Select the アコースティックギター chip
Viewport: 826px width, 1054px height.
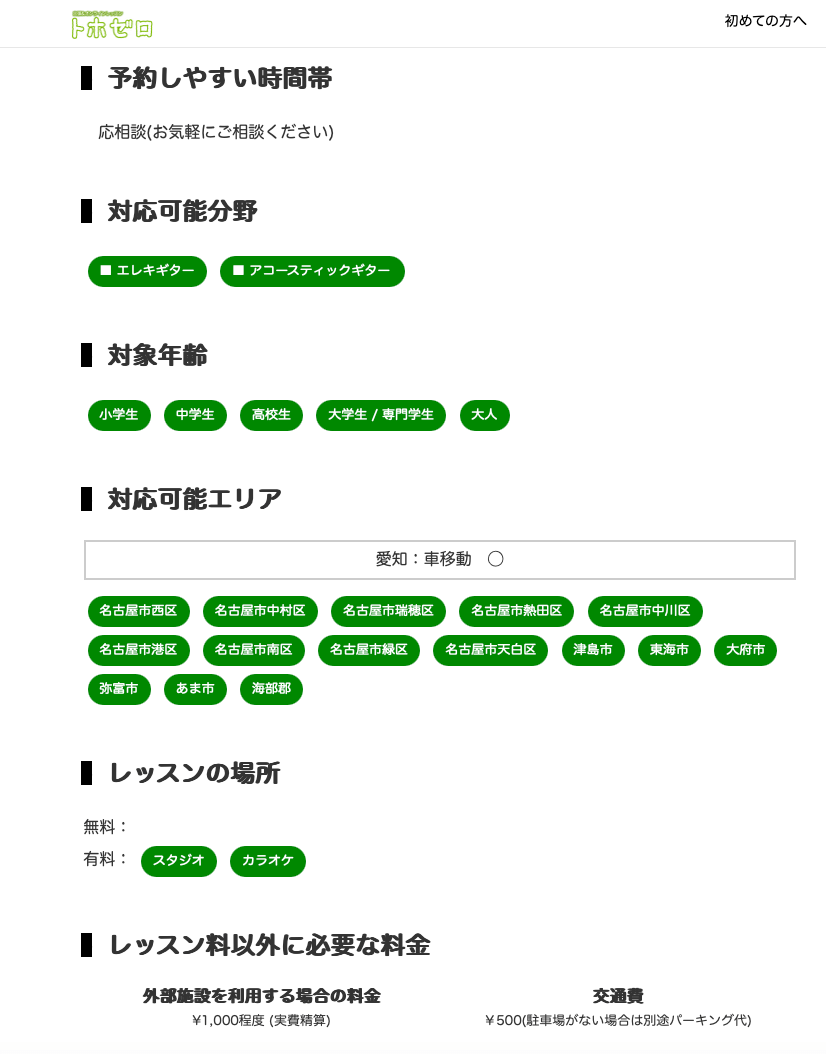[312, 271]
